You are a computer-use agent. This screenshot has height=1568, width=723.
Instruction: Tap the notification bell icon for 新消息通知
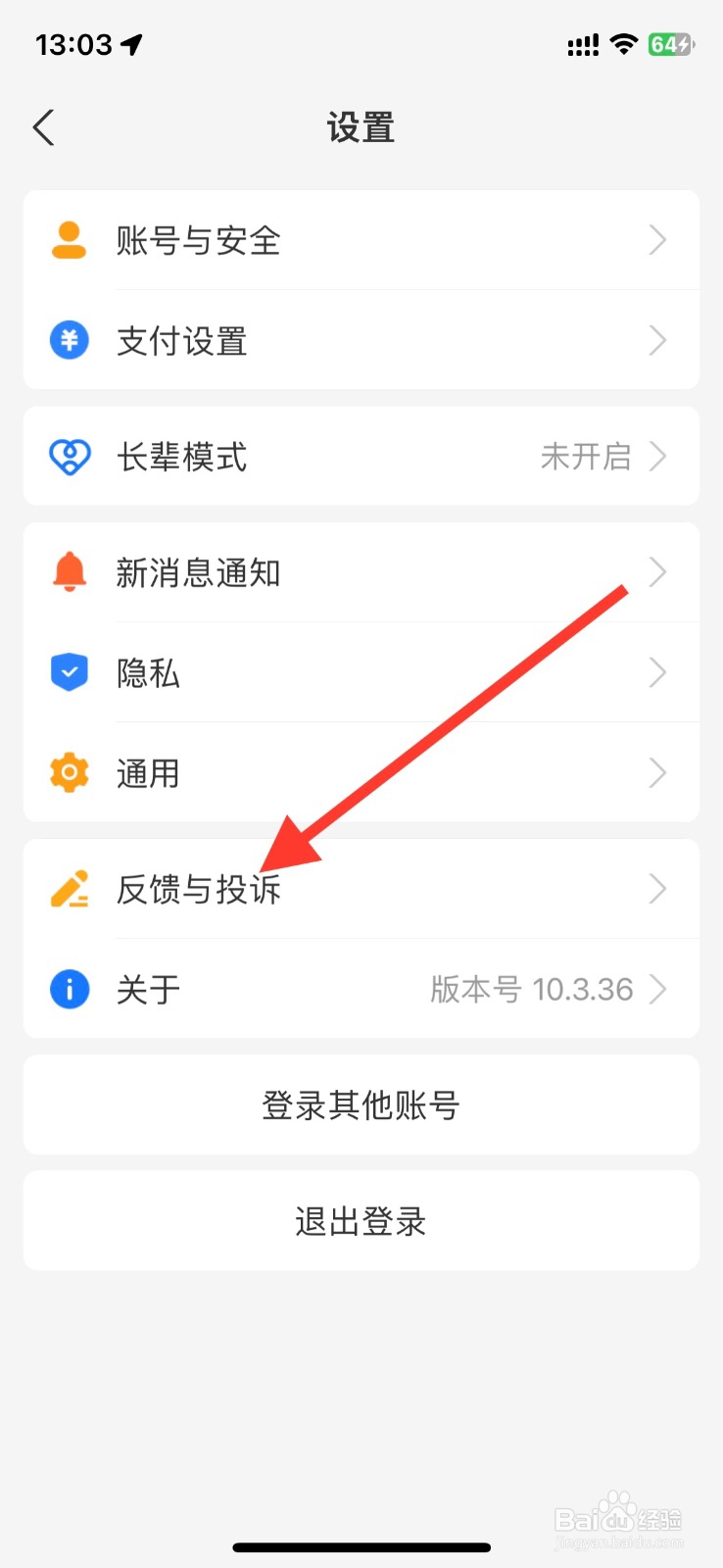click(69, 573)
